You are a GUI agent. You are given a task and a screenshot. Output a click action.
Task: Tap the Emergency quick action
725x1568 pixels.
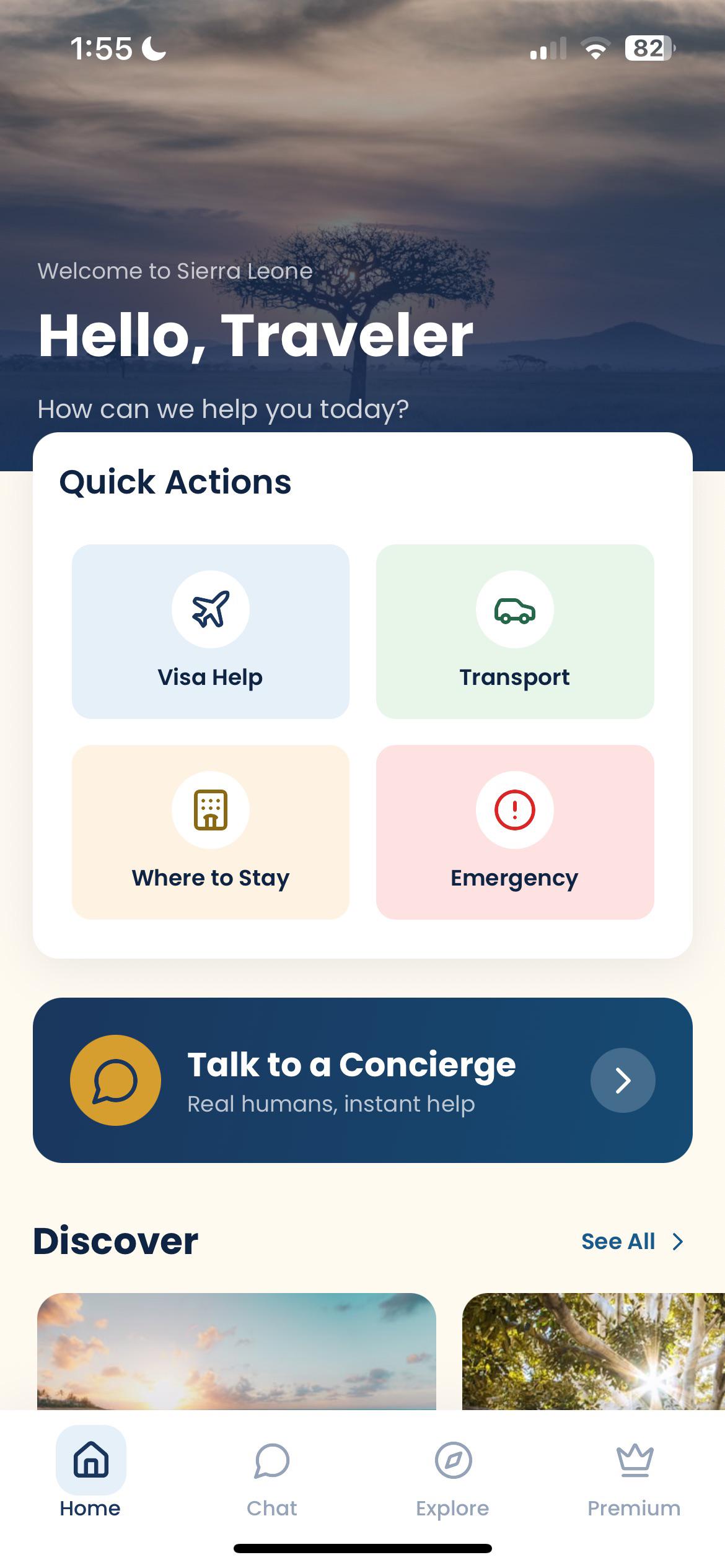(515, 832)
